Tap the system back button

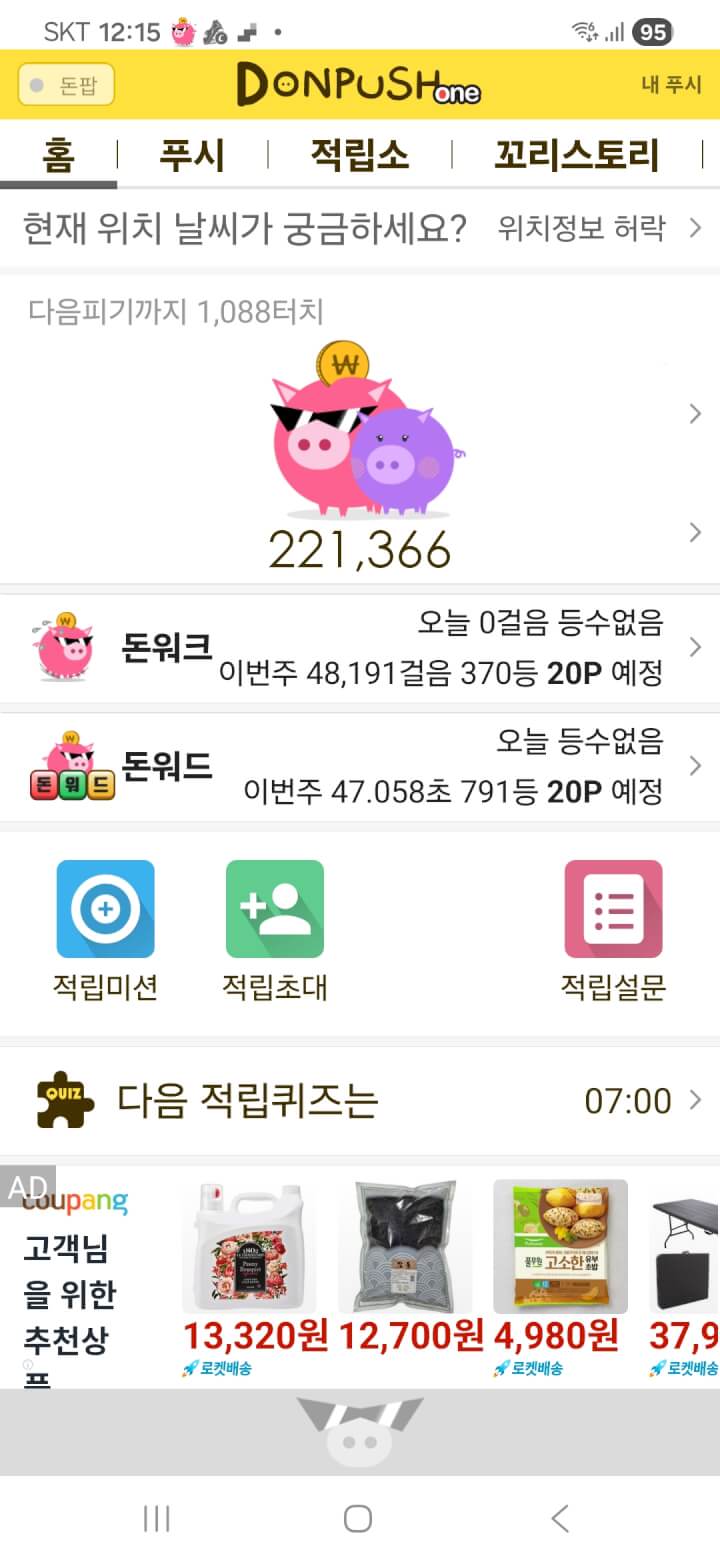(560, 1519)
